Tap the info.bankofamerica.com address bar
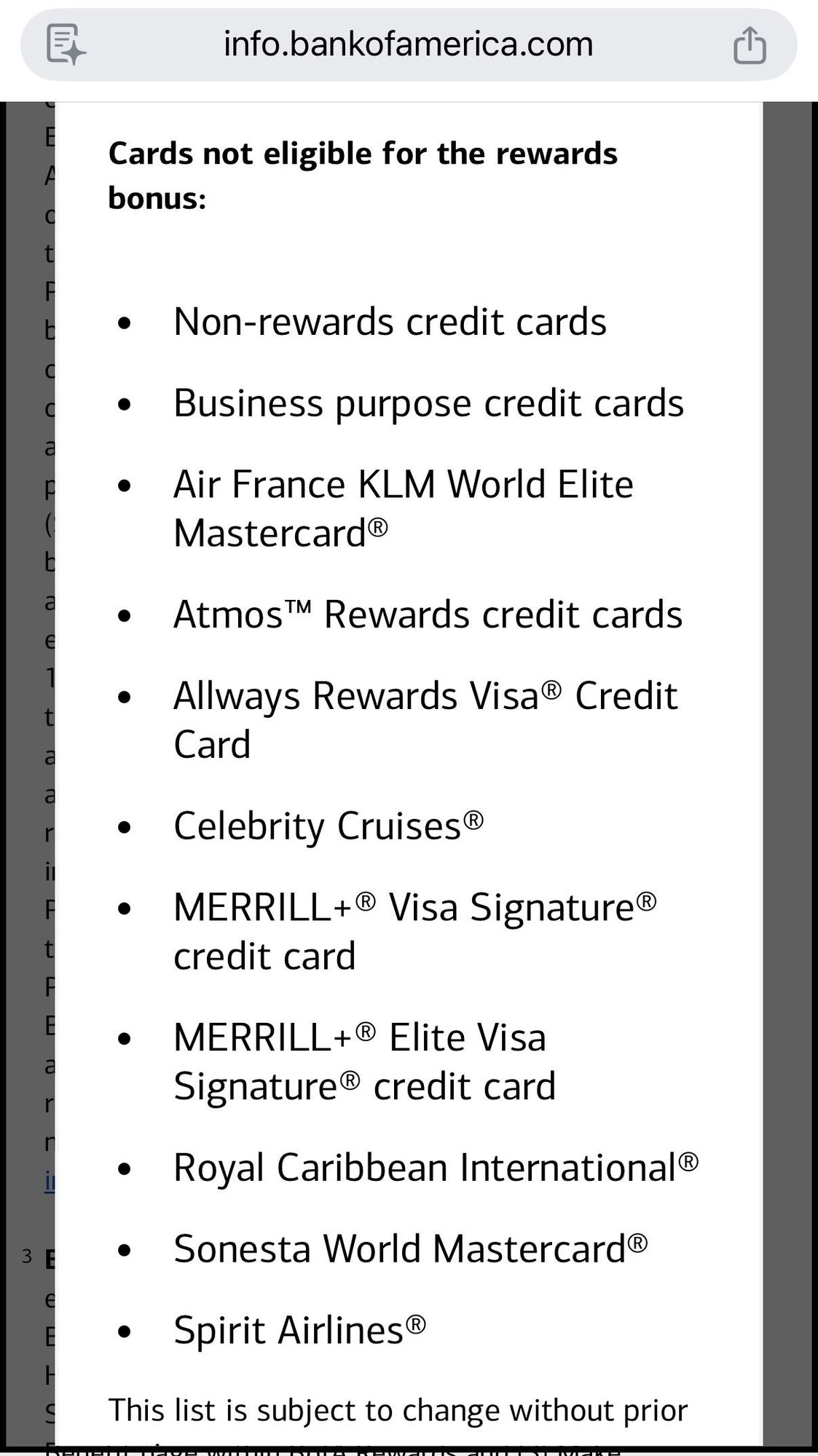 [x=408, y=44]
